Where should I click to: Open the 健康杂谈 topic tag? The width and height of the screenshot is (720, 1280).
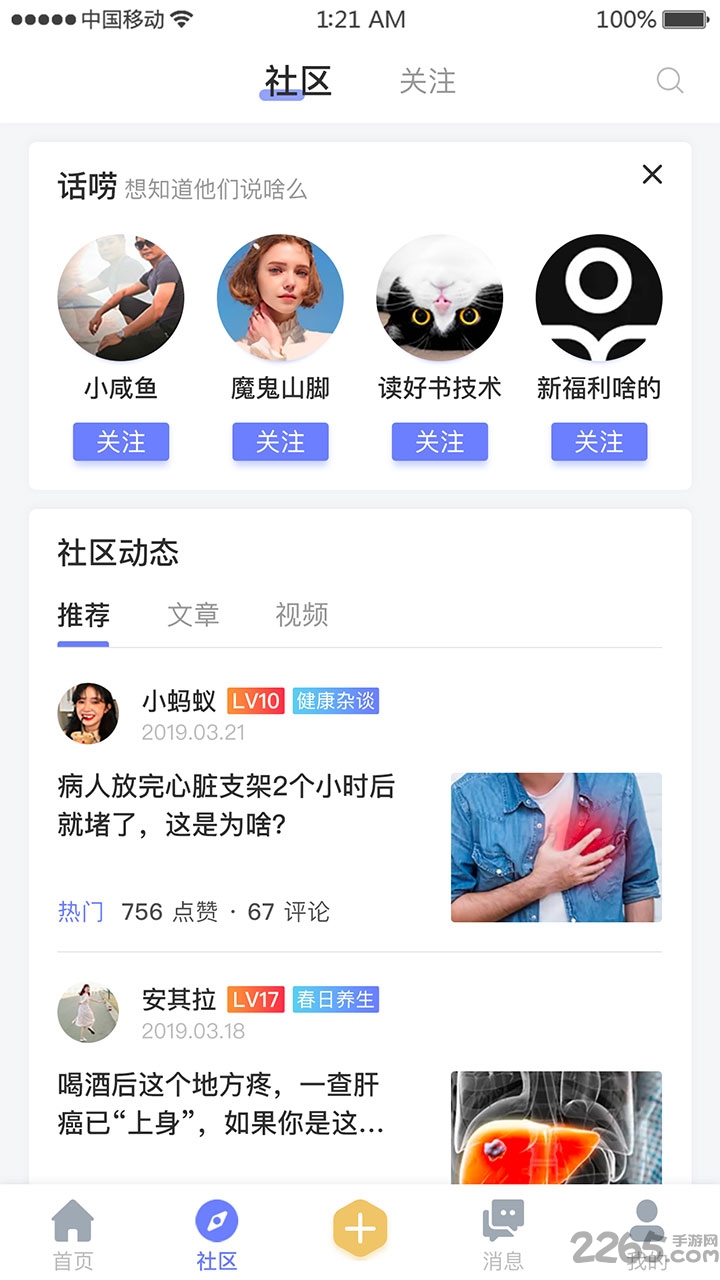tap(335, 701)
